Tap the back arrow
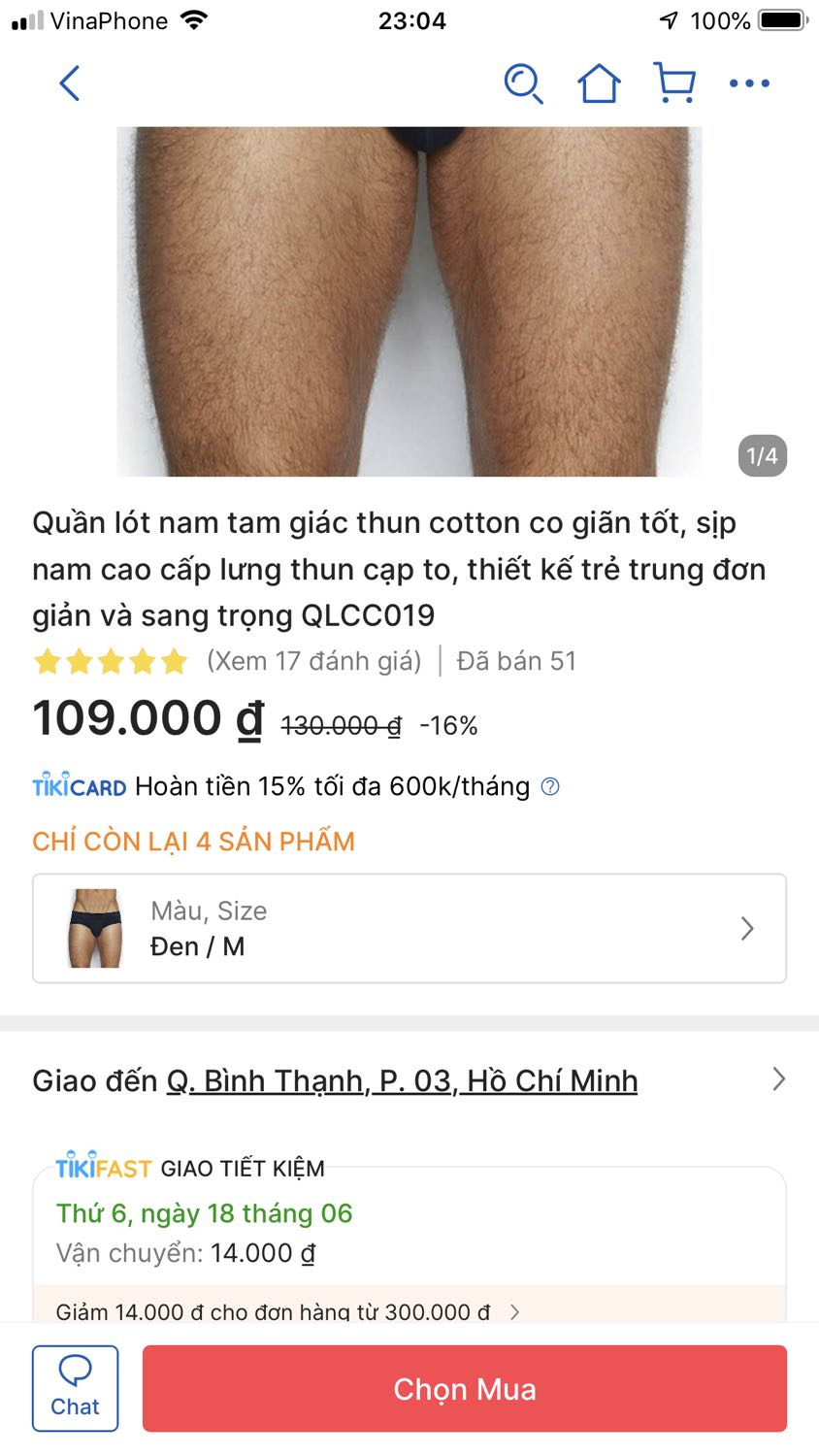The image size is (819, 1456). pos(69,83)
